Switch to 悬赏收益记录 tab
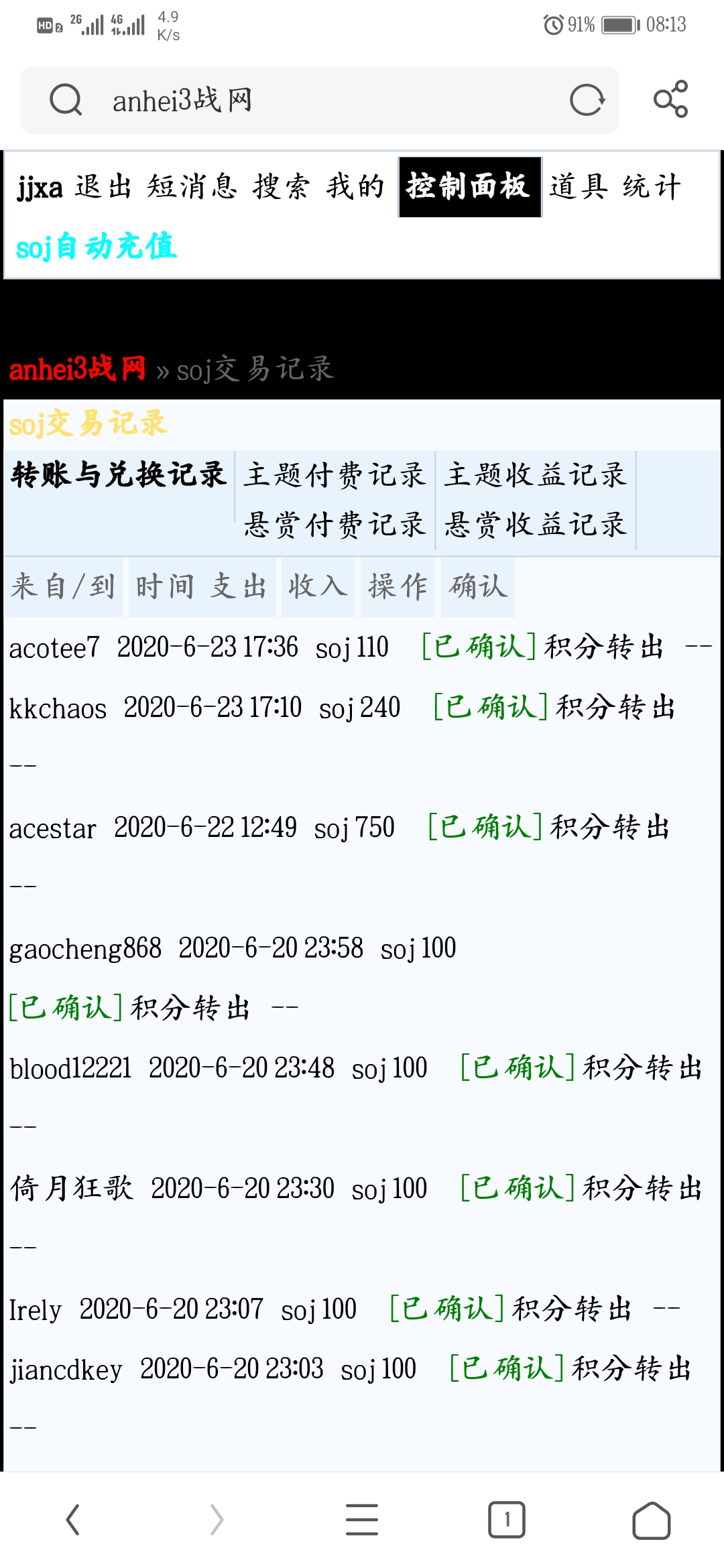 pos(535,524)
